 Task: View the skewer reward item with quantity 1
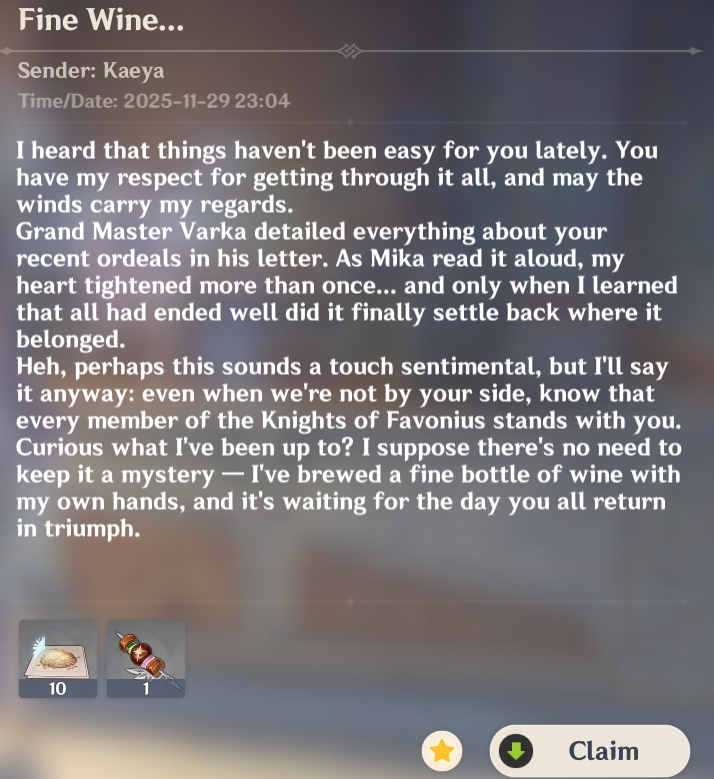[x=146, y=656]
